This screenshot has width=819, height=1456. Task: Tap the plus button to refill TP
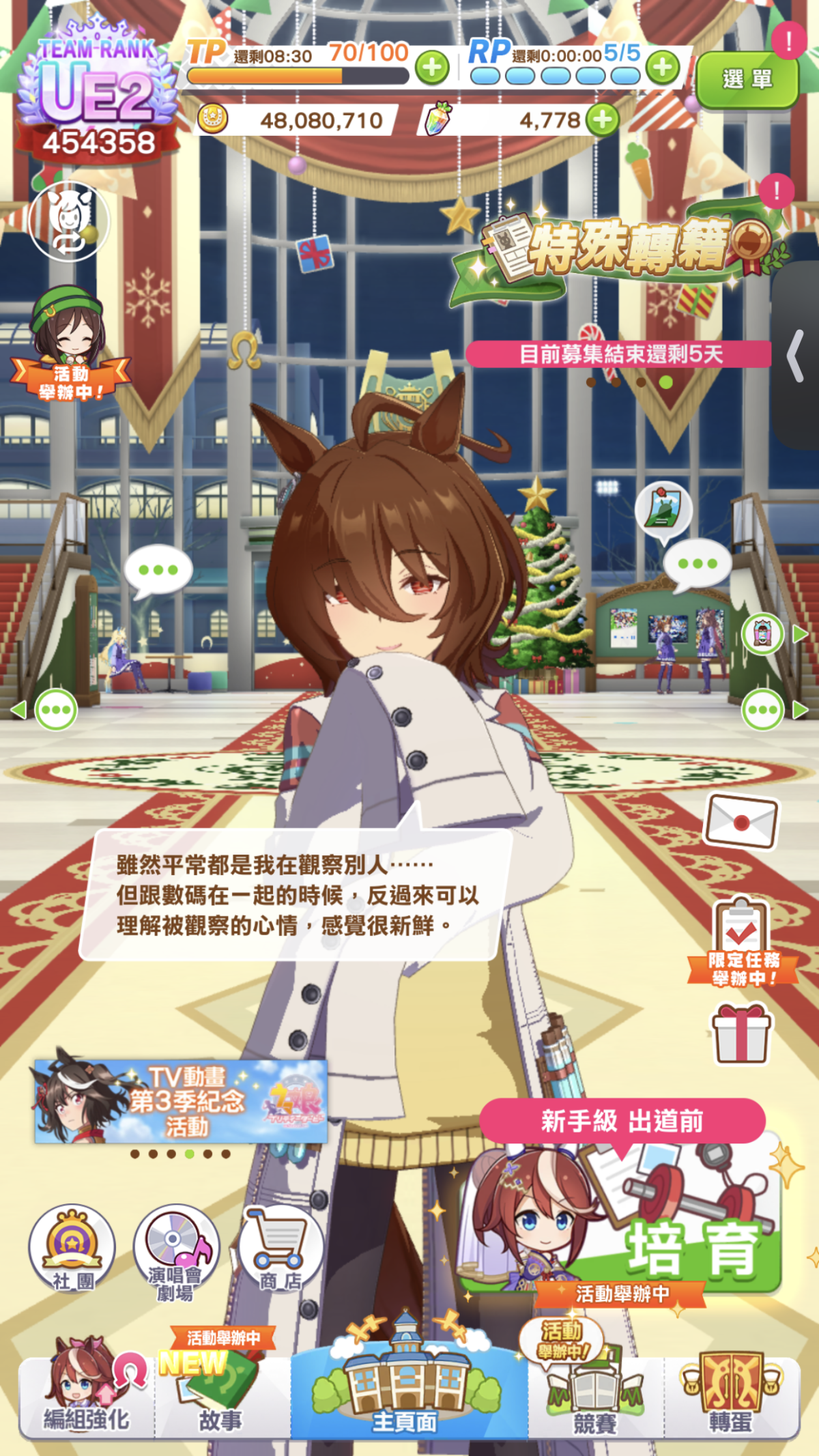(x=432, y=68)
